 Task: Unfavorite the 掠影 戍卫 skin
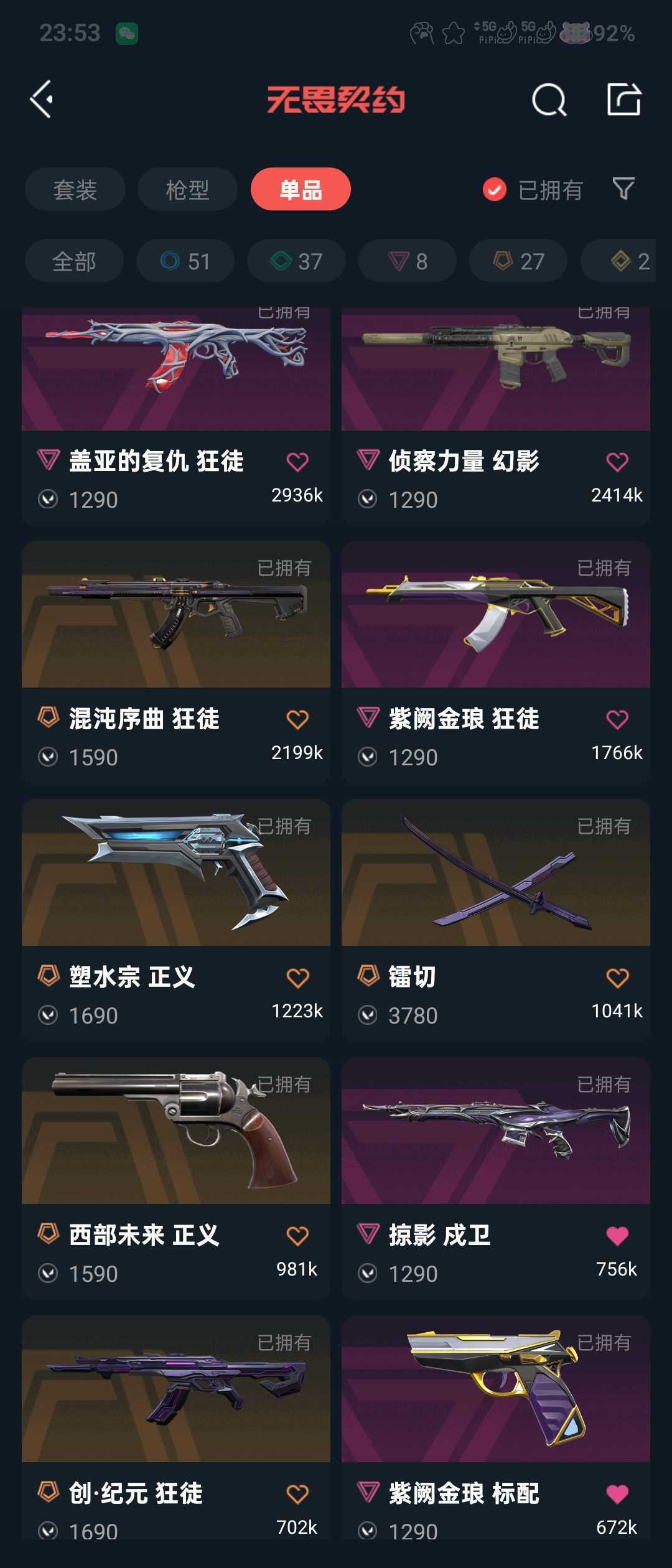click(617, 1236)
